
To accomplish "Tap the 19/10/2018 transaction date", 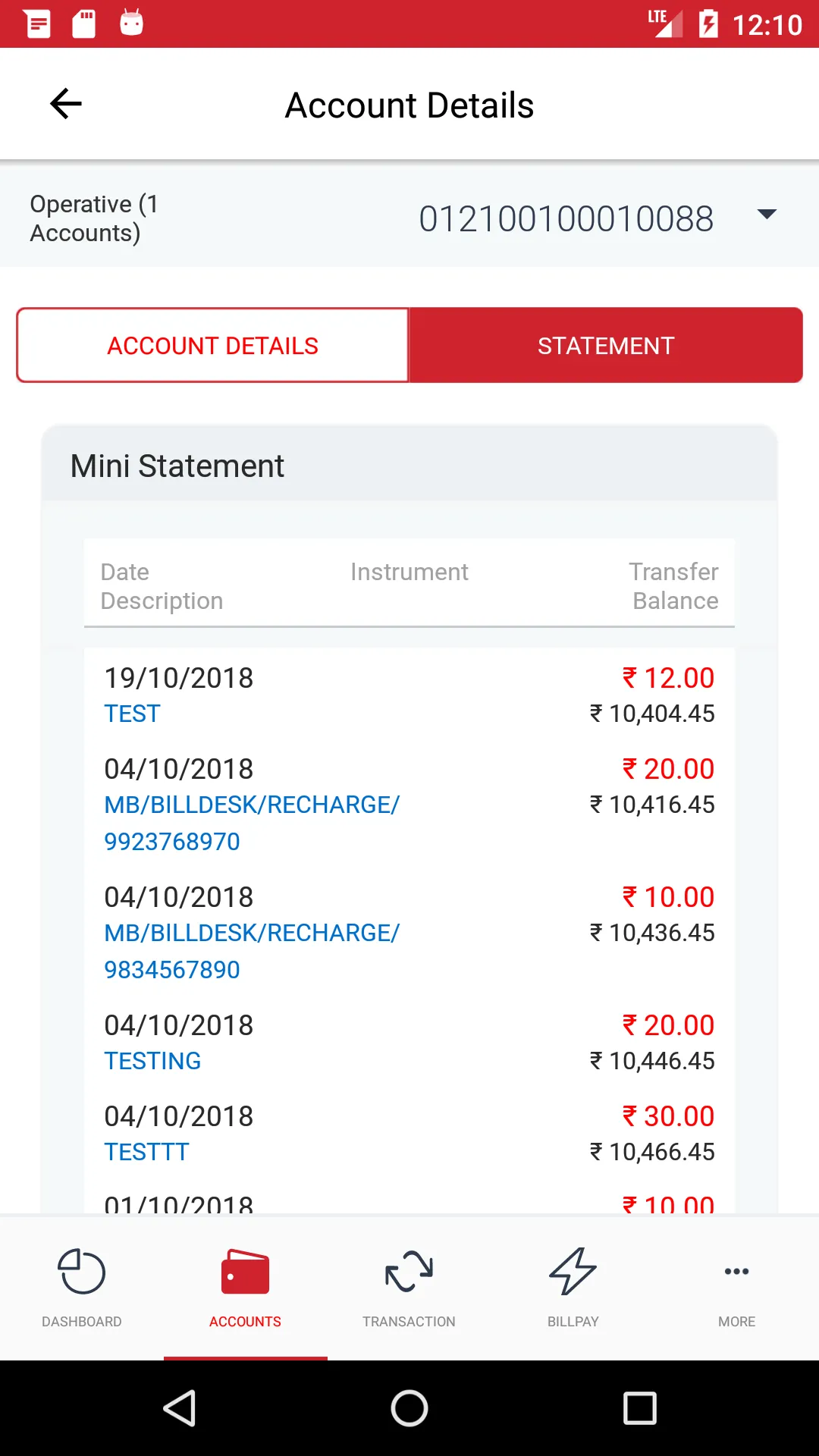I will (x=179, y=678).
